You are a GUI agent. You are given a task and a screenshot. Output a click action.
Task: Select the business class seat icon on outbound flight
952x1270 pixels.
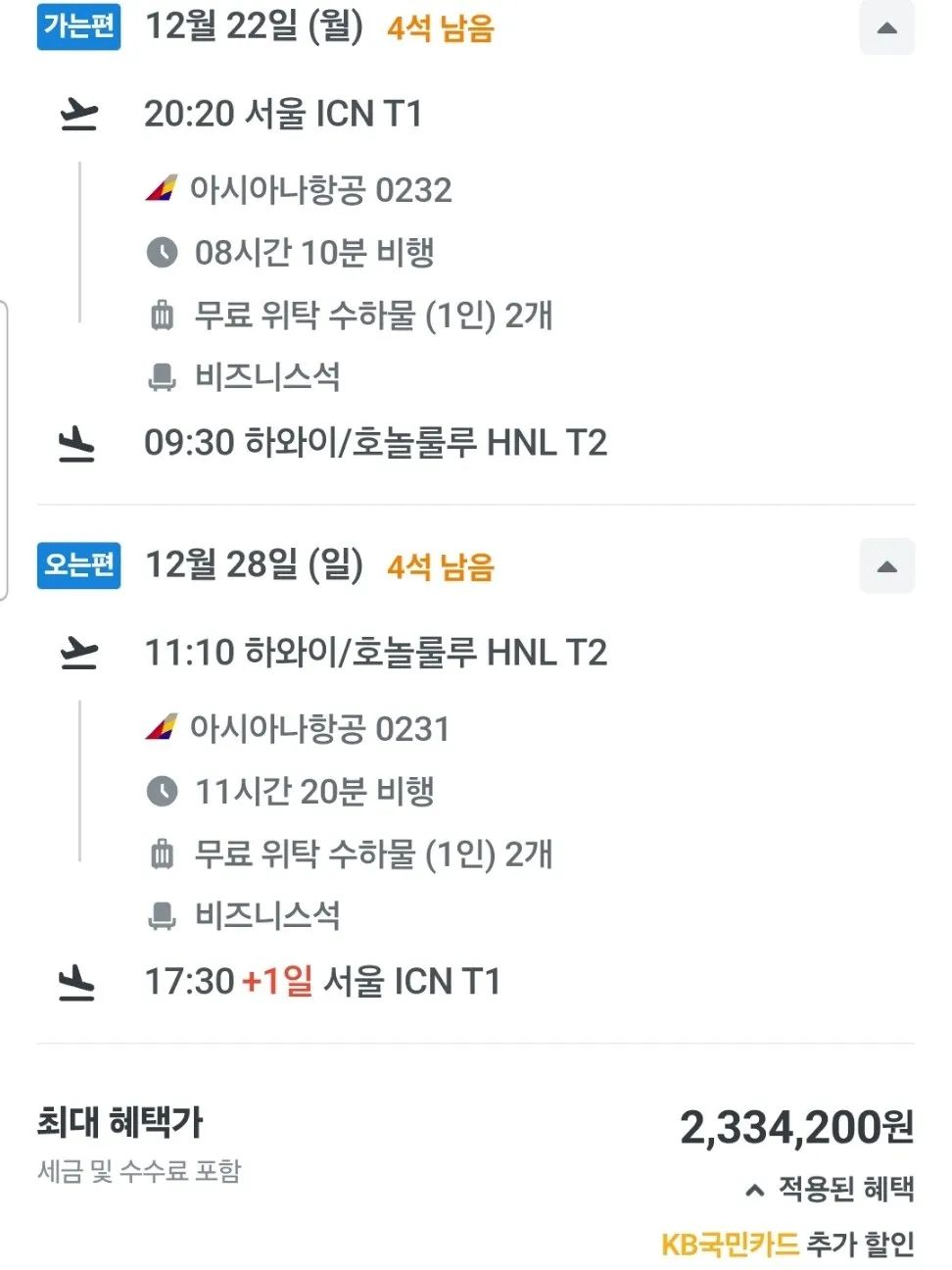tap(163, 377)
